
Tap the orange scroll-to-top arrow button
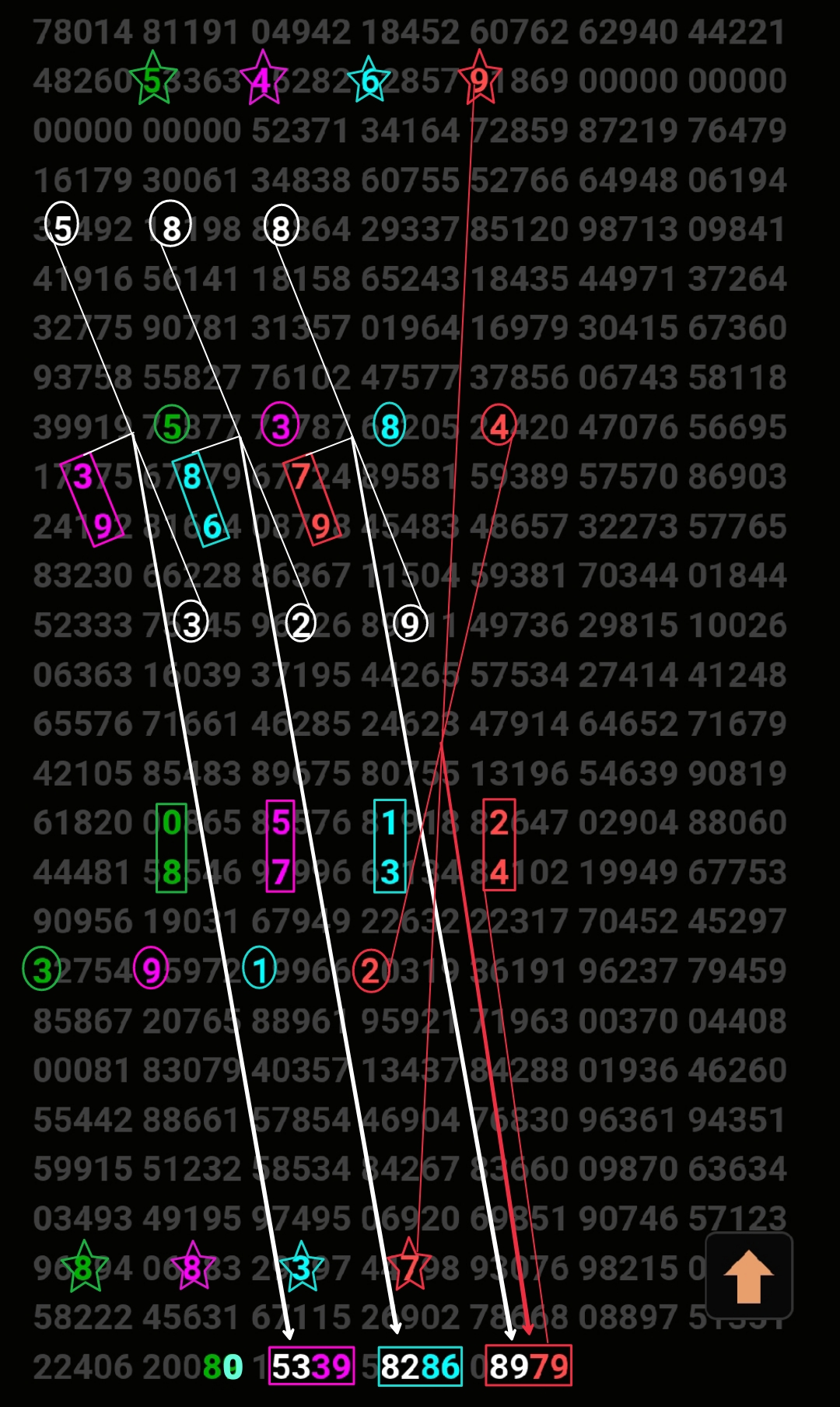748,1276
